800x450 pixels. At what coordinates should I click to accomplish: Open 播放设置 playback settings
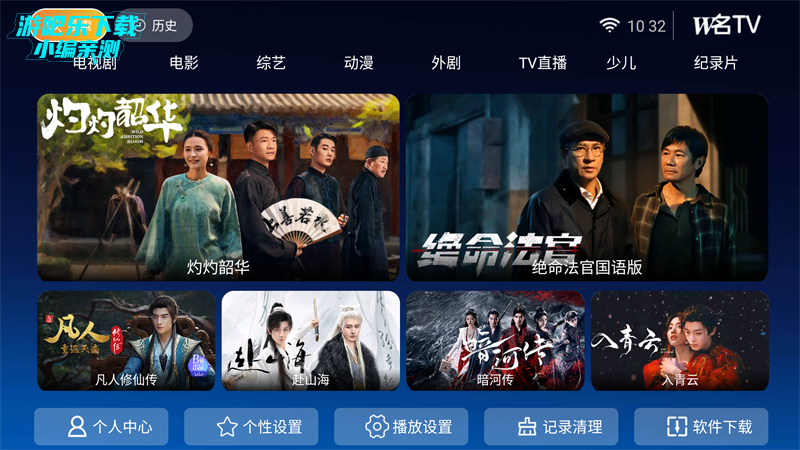[401, 427]
